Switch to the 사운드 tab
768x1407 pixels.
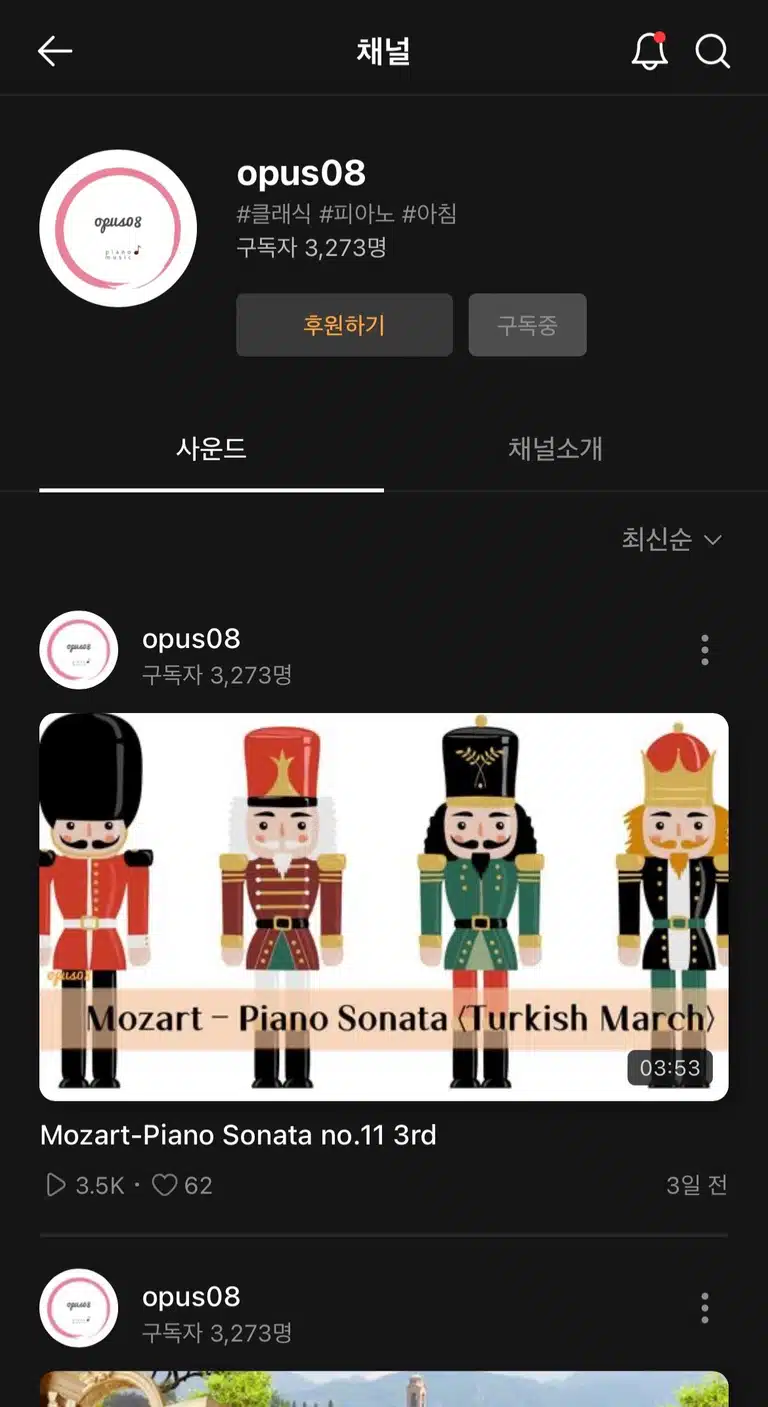(211, 449)
